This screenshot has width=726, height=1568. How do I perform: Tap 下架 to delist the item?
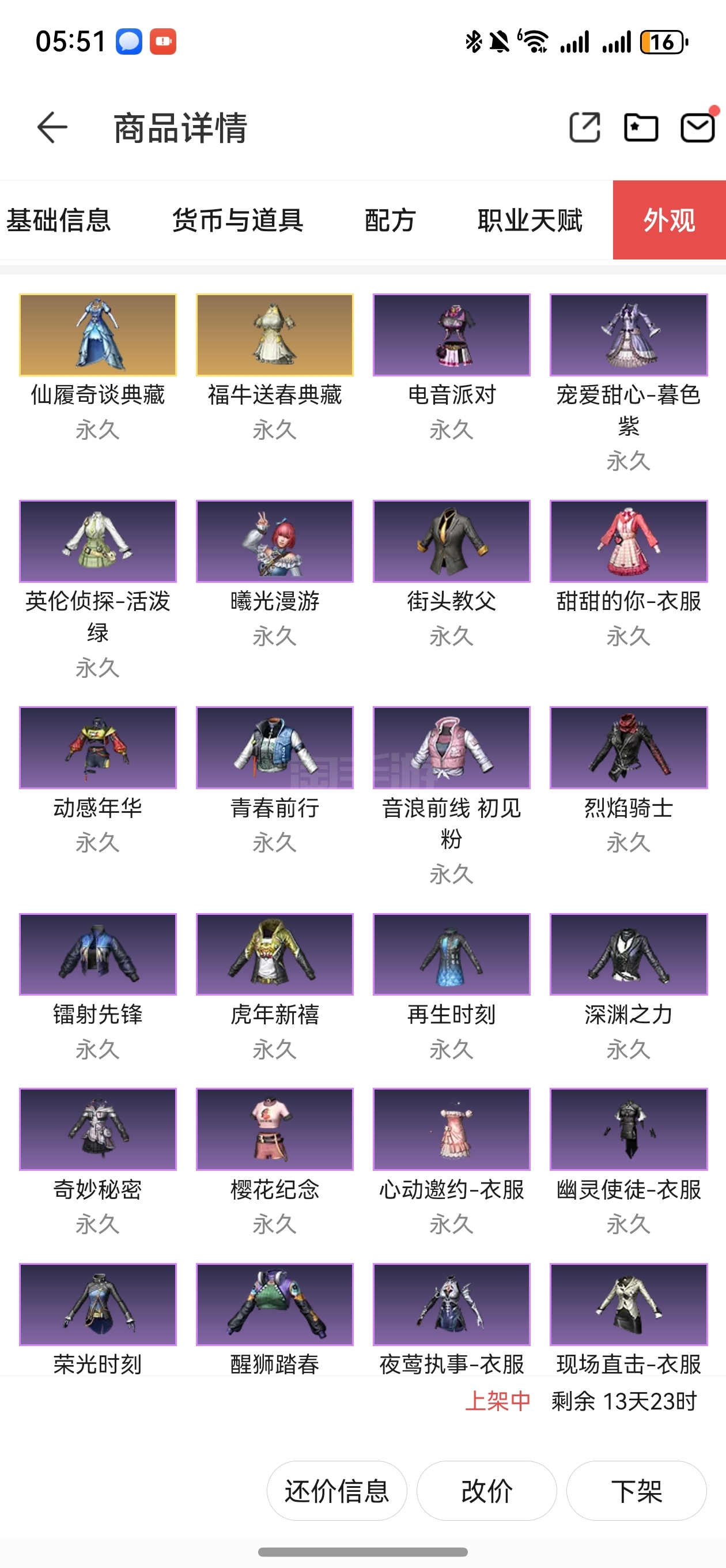tap(636, 1491)
